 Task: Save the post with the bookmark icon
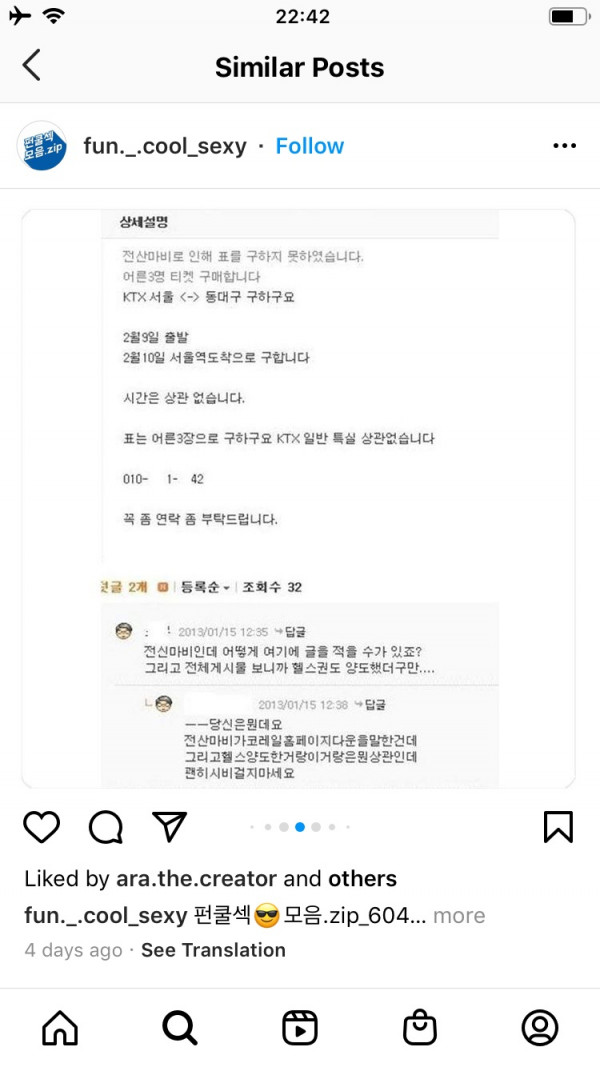point(557,826)
